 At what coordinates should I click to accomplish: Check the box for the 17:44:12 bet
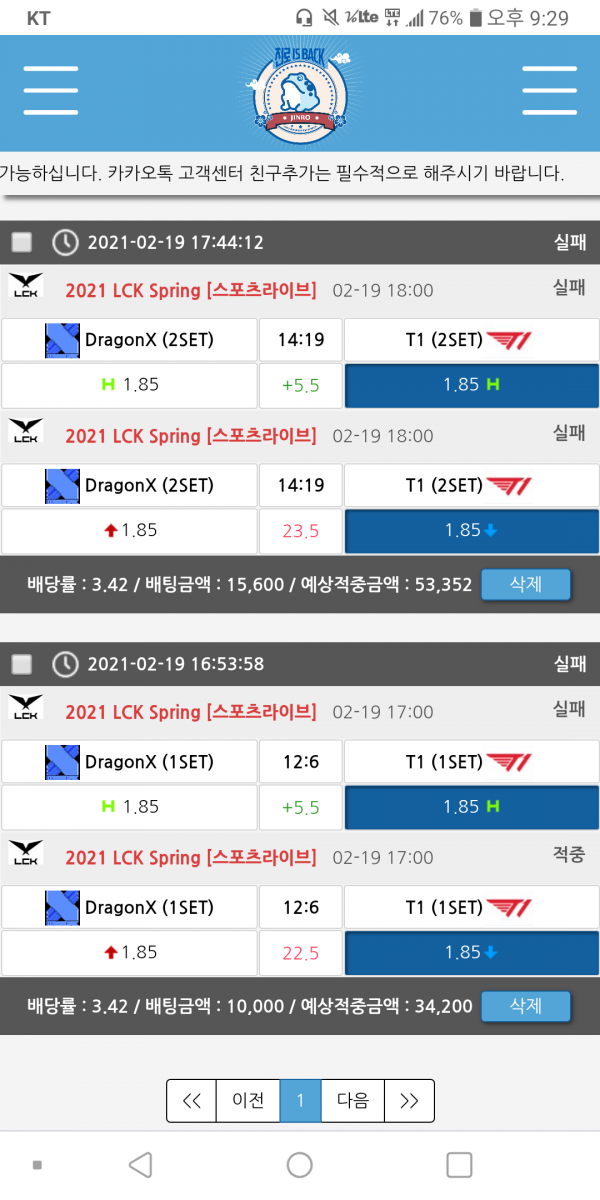point(22,242)
